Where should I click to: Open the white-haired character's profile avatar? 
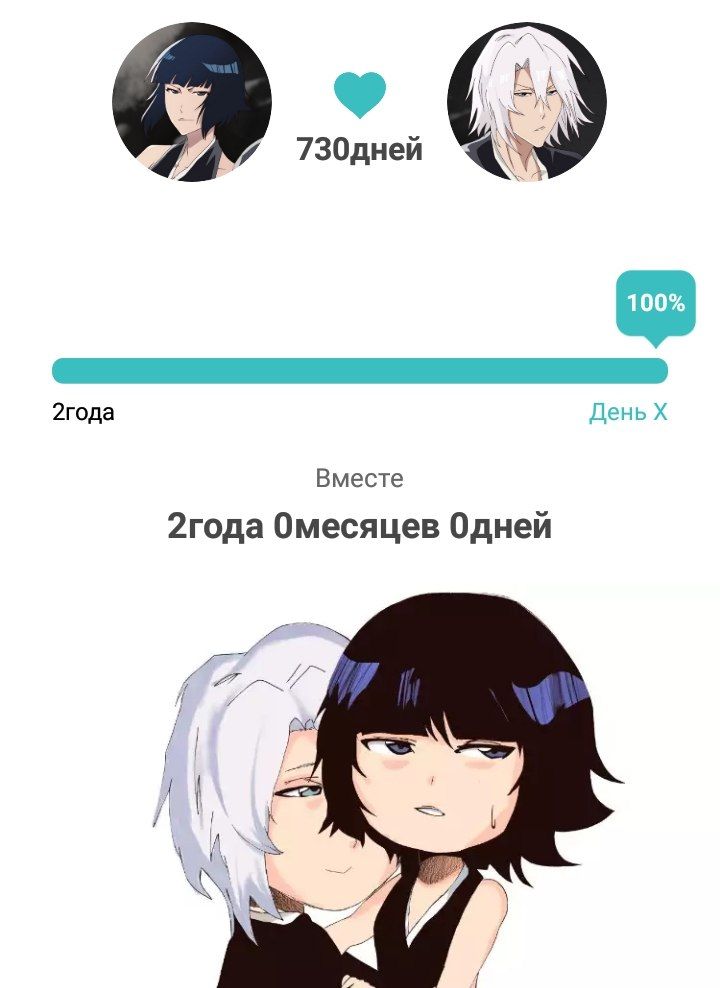(527, 101)
